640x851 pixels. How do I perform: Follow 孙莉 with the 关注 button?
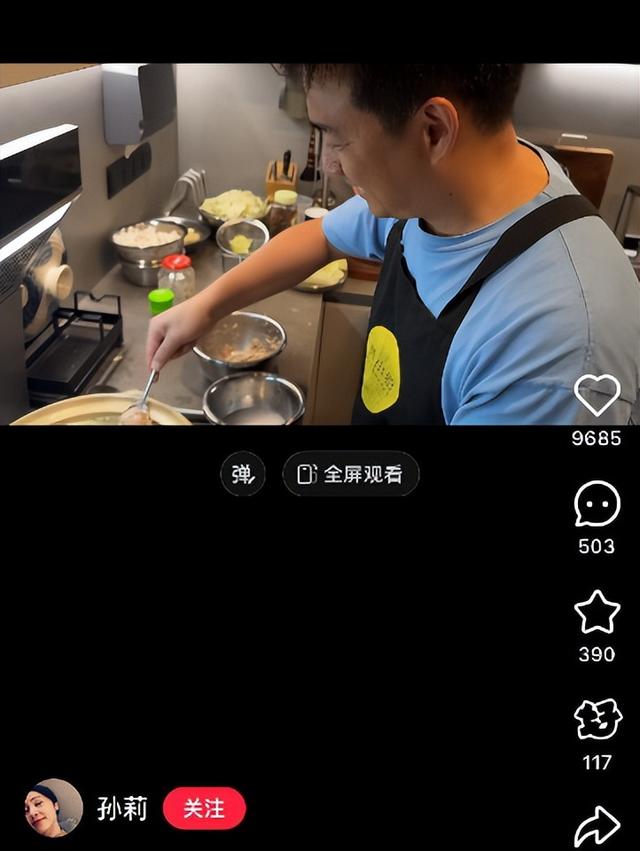tap(204, 808)
